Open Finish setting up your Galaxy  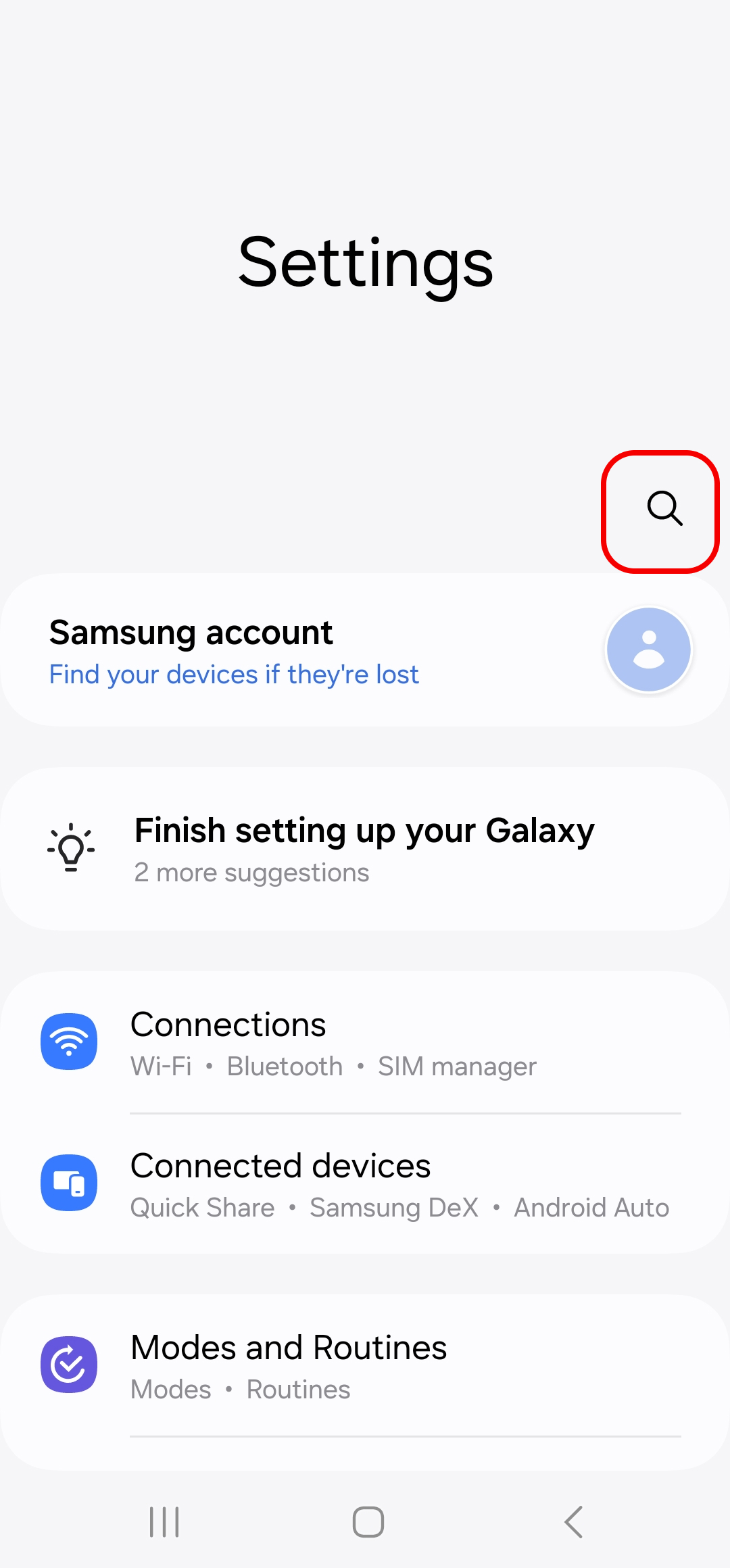[365, 850]
